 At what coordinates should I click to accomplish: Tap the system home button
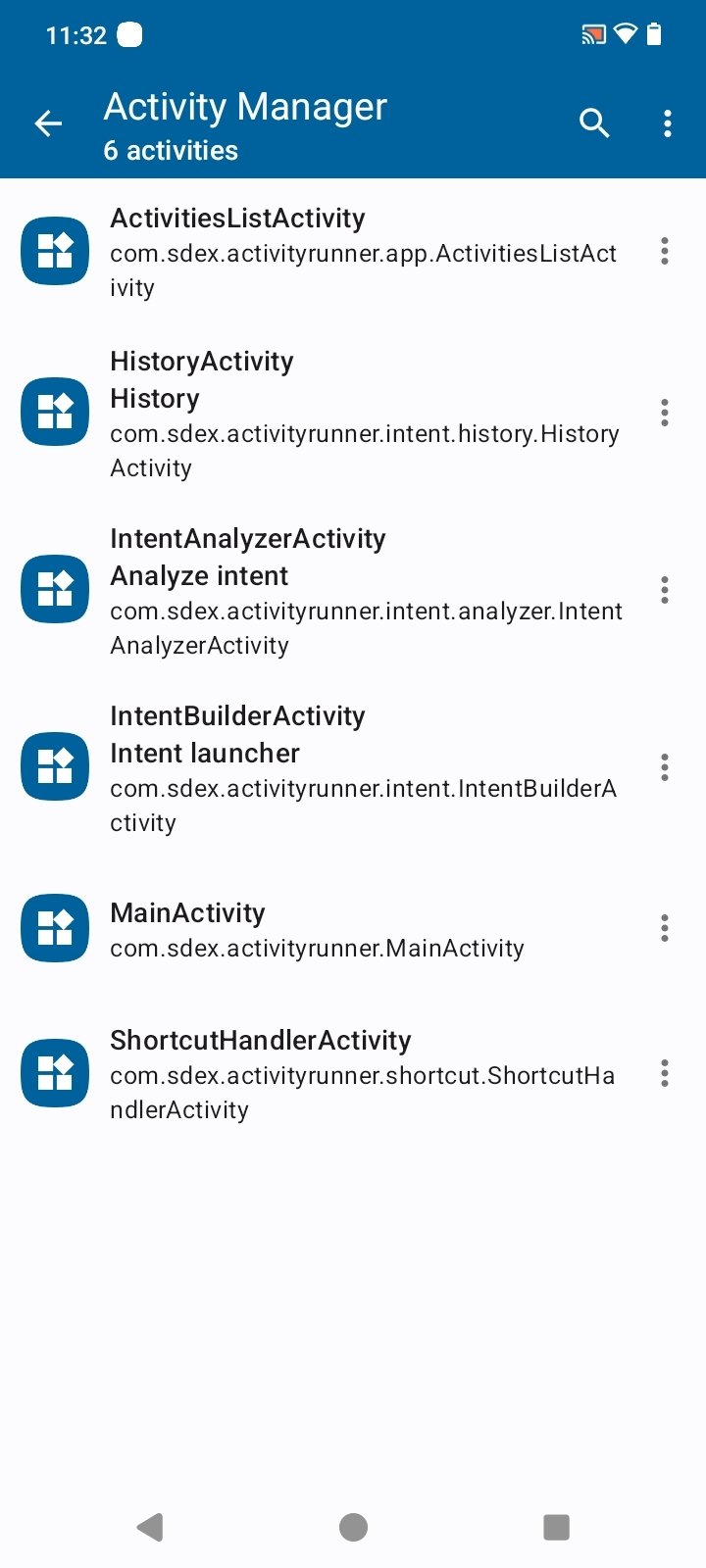[353, 1527]
